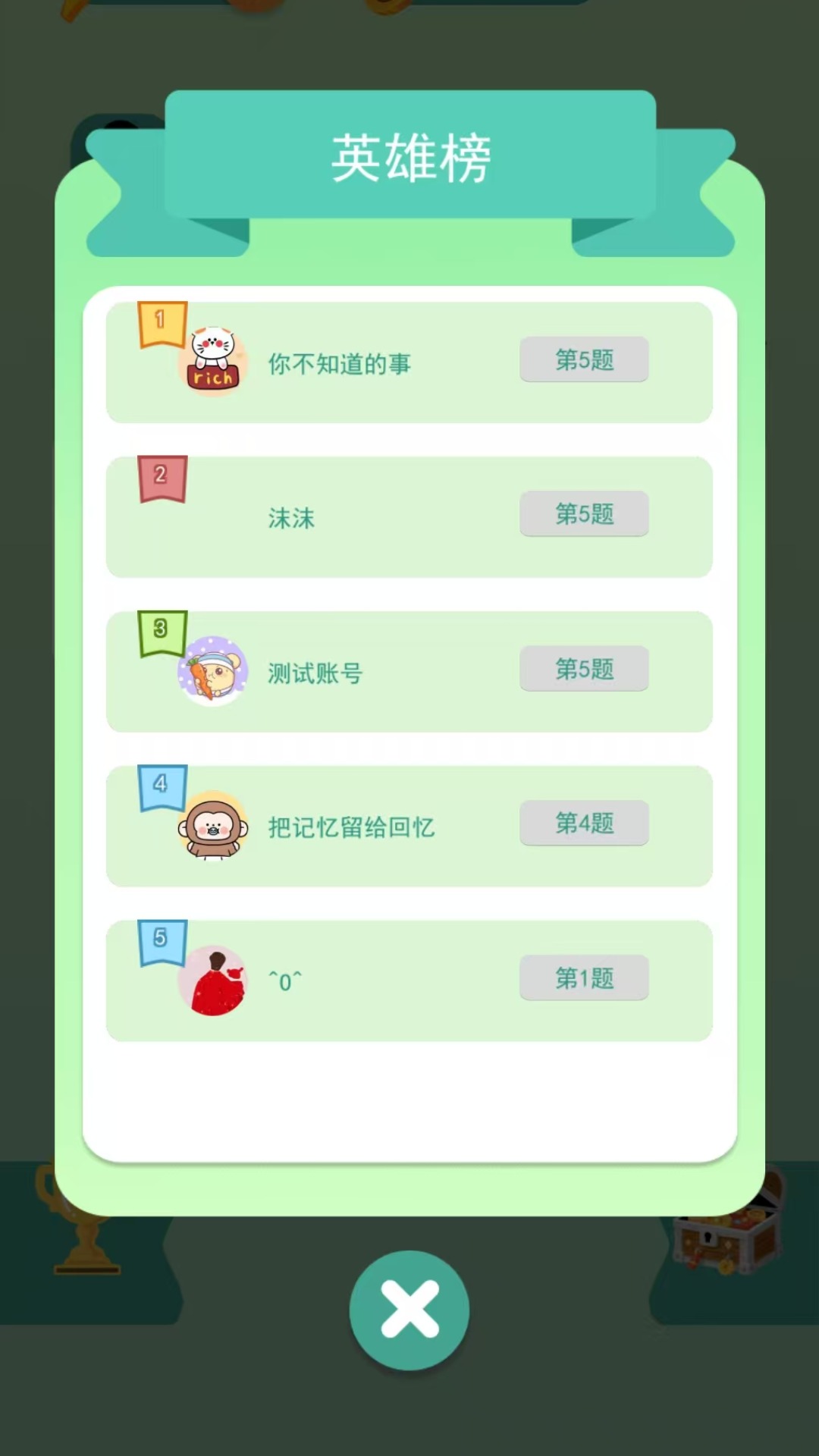Click the 第4题 button for 把记忆留给回忆
The height and width of the screenshot is (1456, 819).
click(x=583, y=823)
